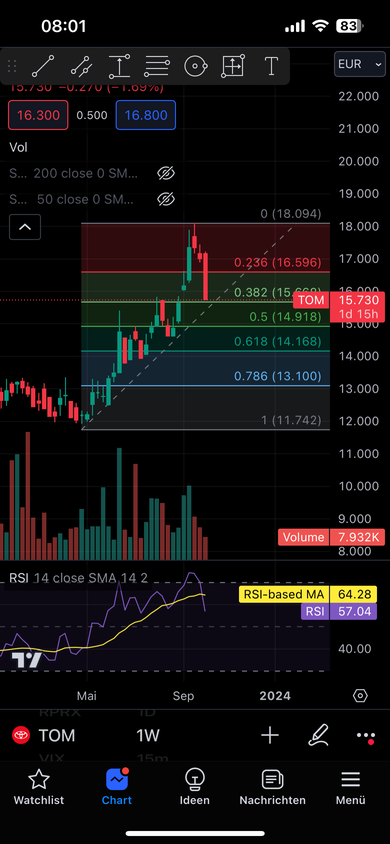The height and width of the screenshot is (844, 390).
Task: Select the rectangle measure tool in toolbar
Action: [233, 66]
